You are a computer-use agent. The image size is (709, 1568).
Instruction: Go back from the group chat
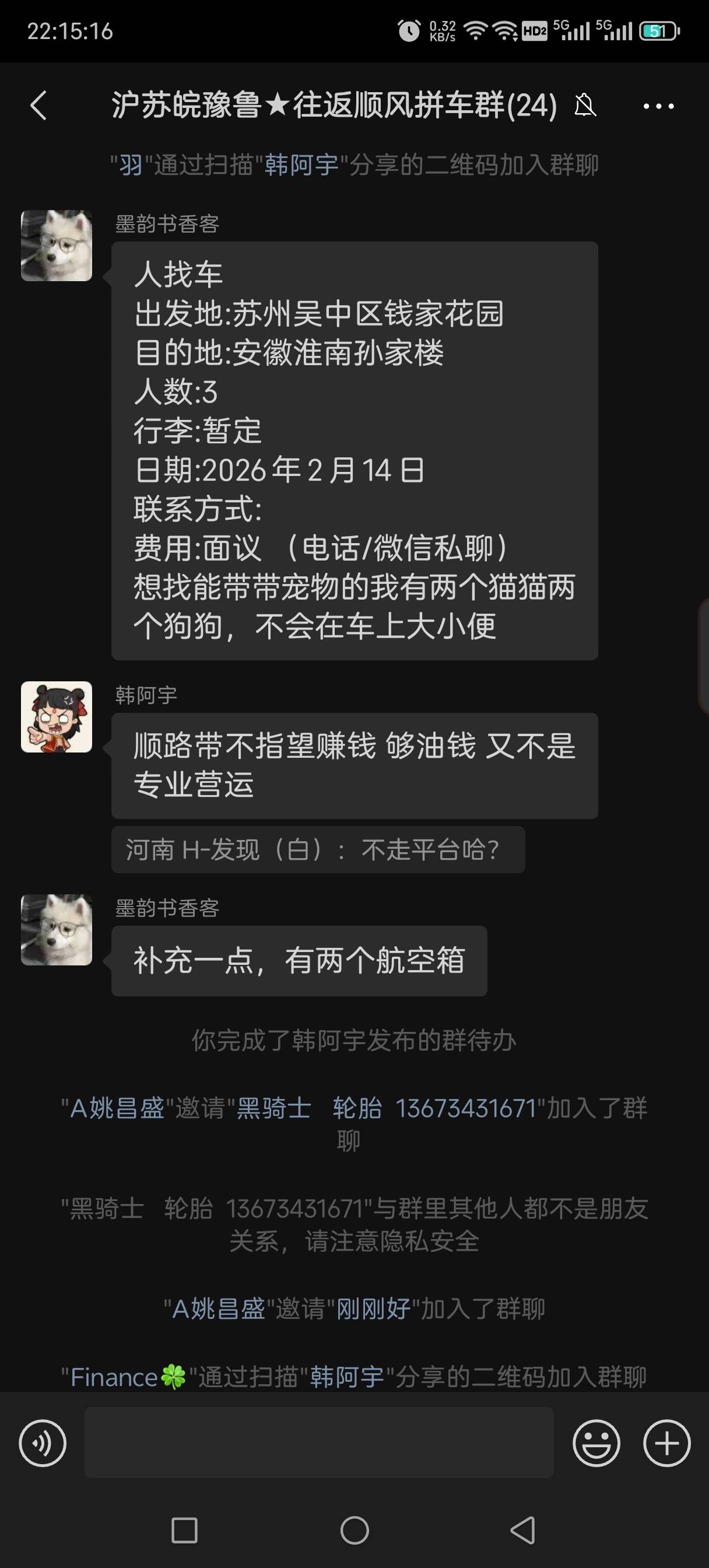[x=39, y=106]
